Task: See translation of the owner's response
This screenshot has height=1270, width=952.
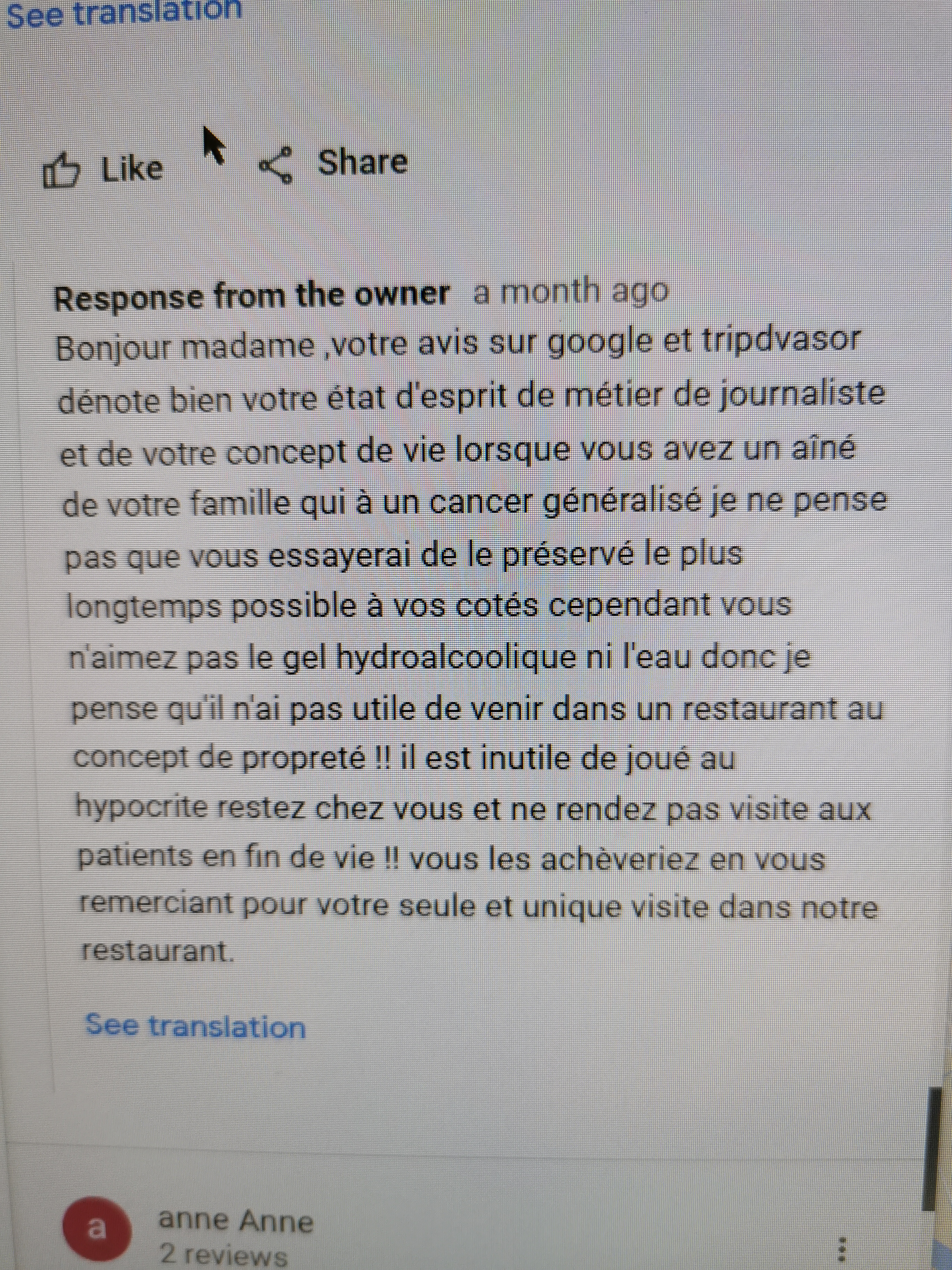Action: [x=195, y=1026]
